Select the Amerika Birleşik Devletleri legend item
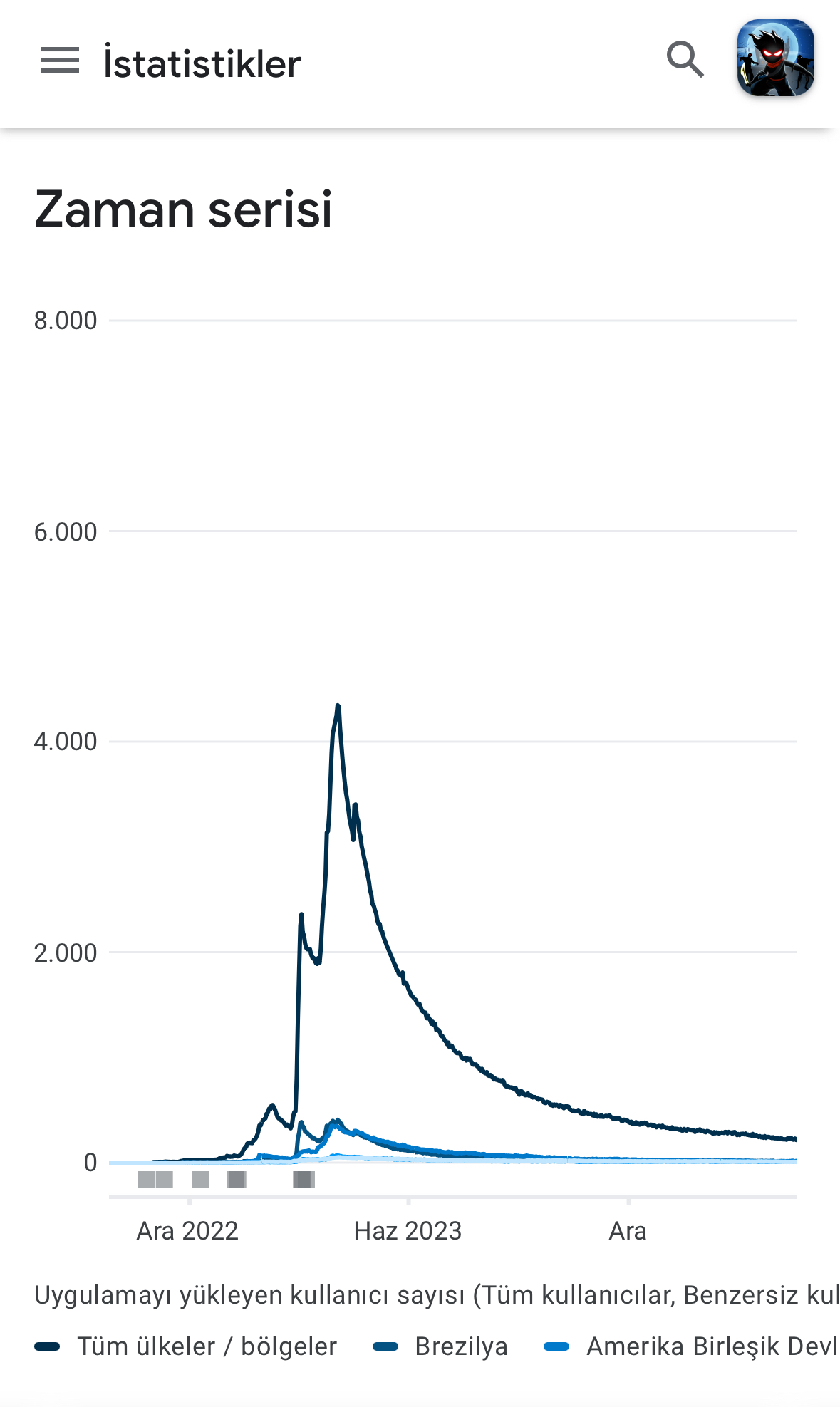The width and height of the screenshot is (840, 1407). point(691,1346)
